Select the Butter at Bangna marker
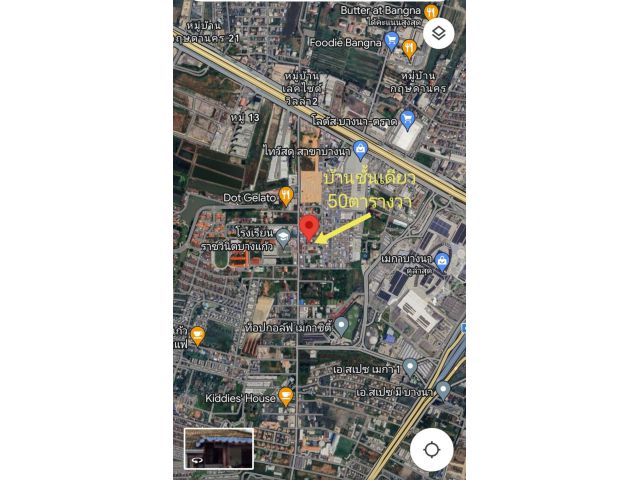The height and width of the screenshot is (480, 640). 431,12
